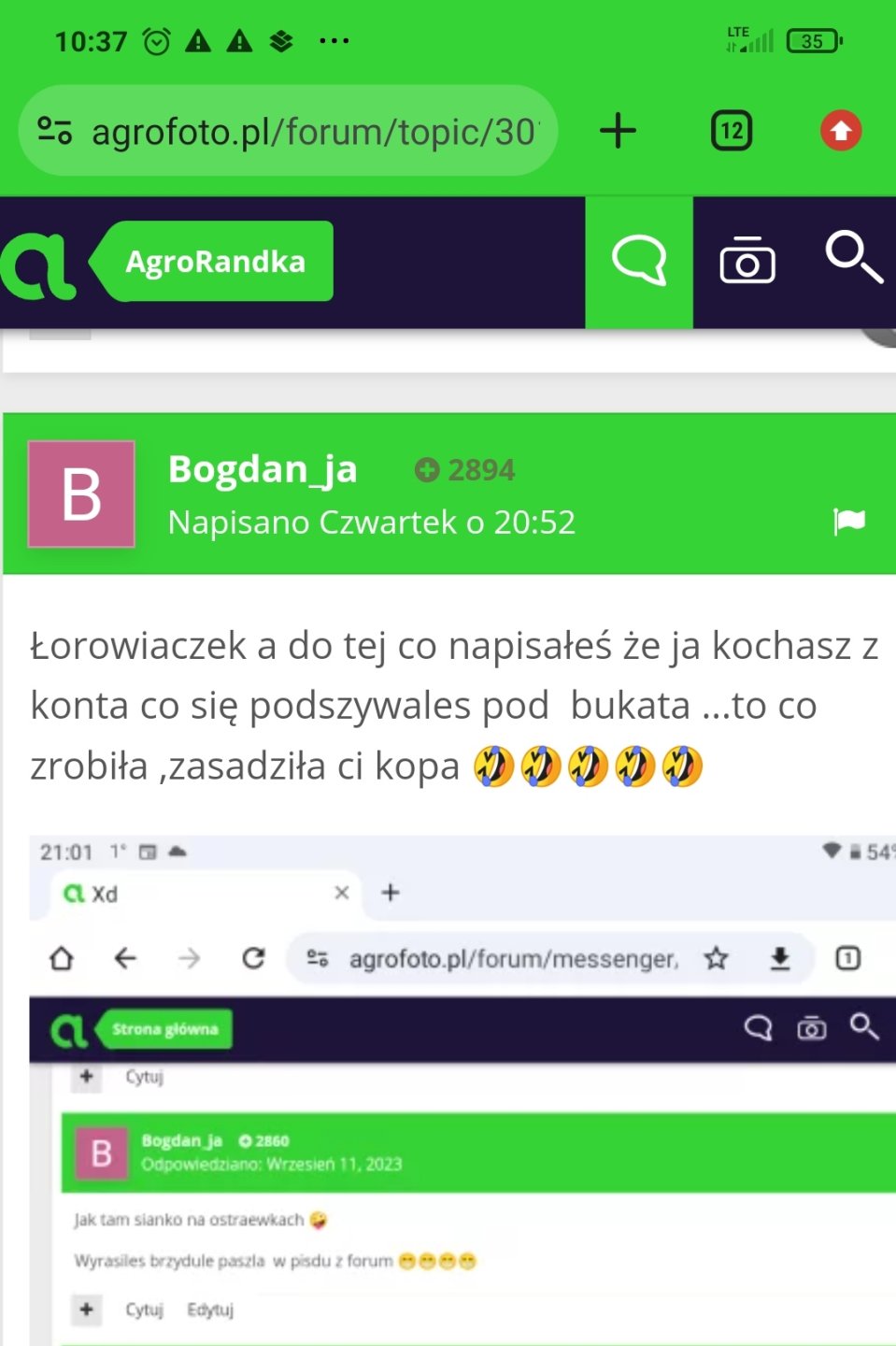Open the camera photo gallery icon
Viewport: 896px width, 1346px height.
[747, 261]
